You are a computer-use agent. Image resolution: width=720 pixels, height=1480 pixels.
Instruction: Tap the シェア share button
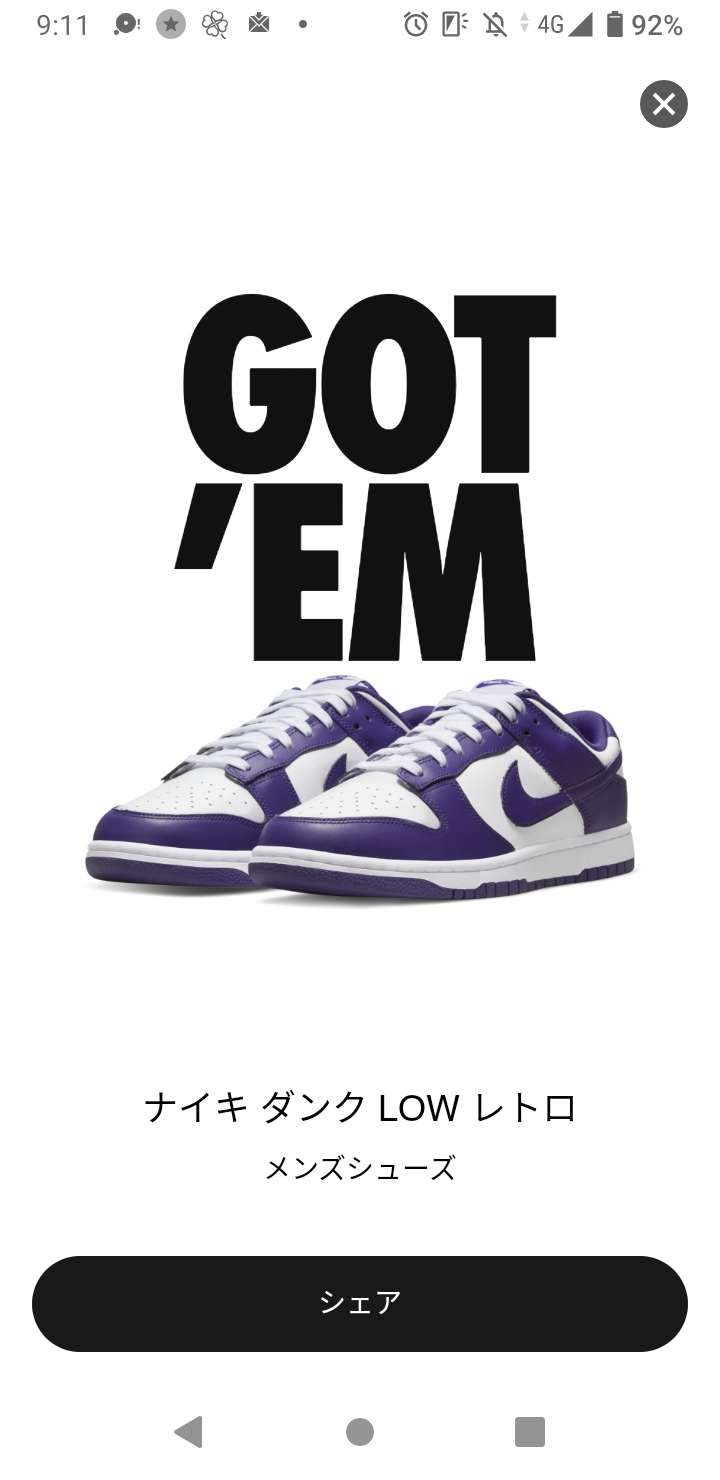point(360,1303)
